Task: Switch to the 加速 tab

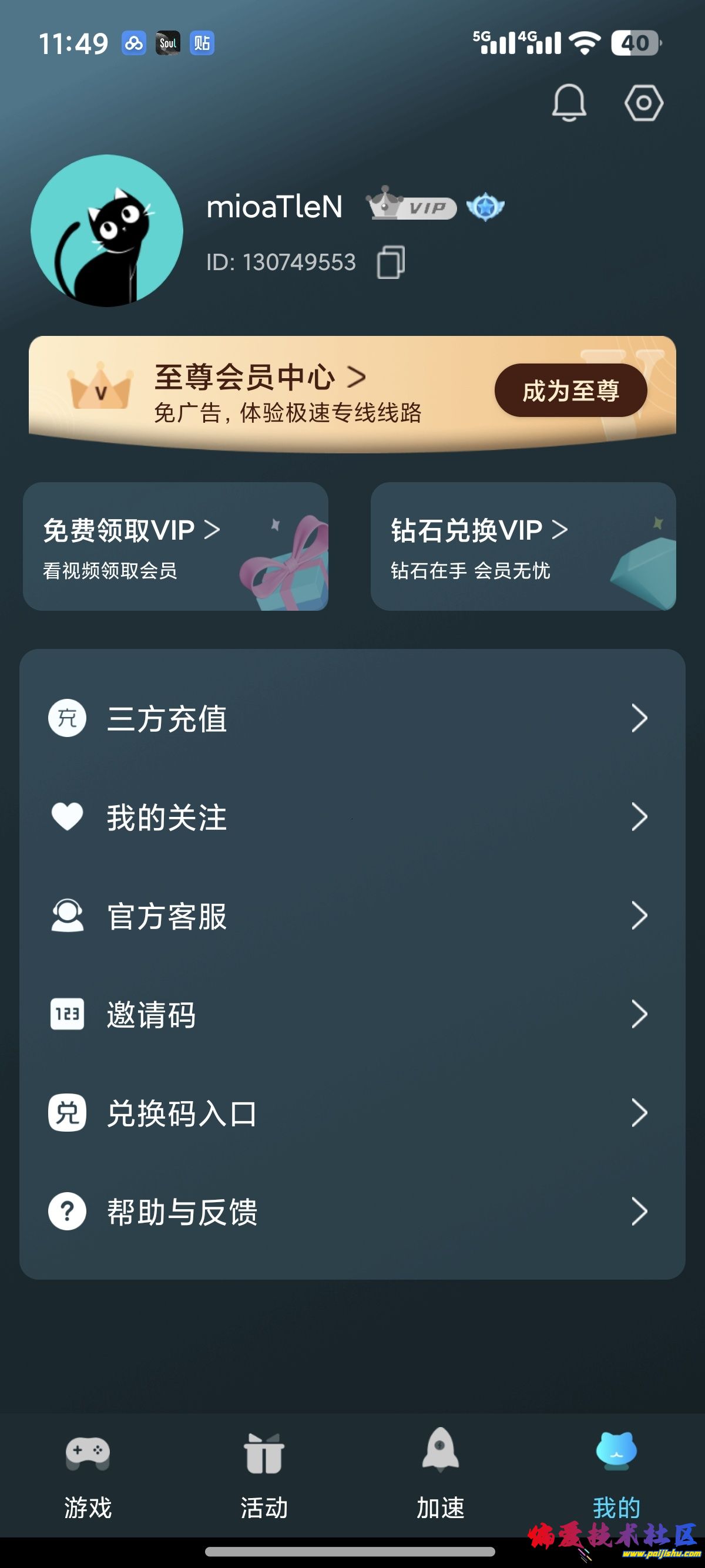Action: coord(440,1474)
